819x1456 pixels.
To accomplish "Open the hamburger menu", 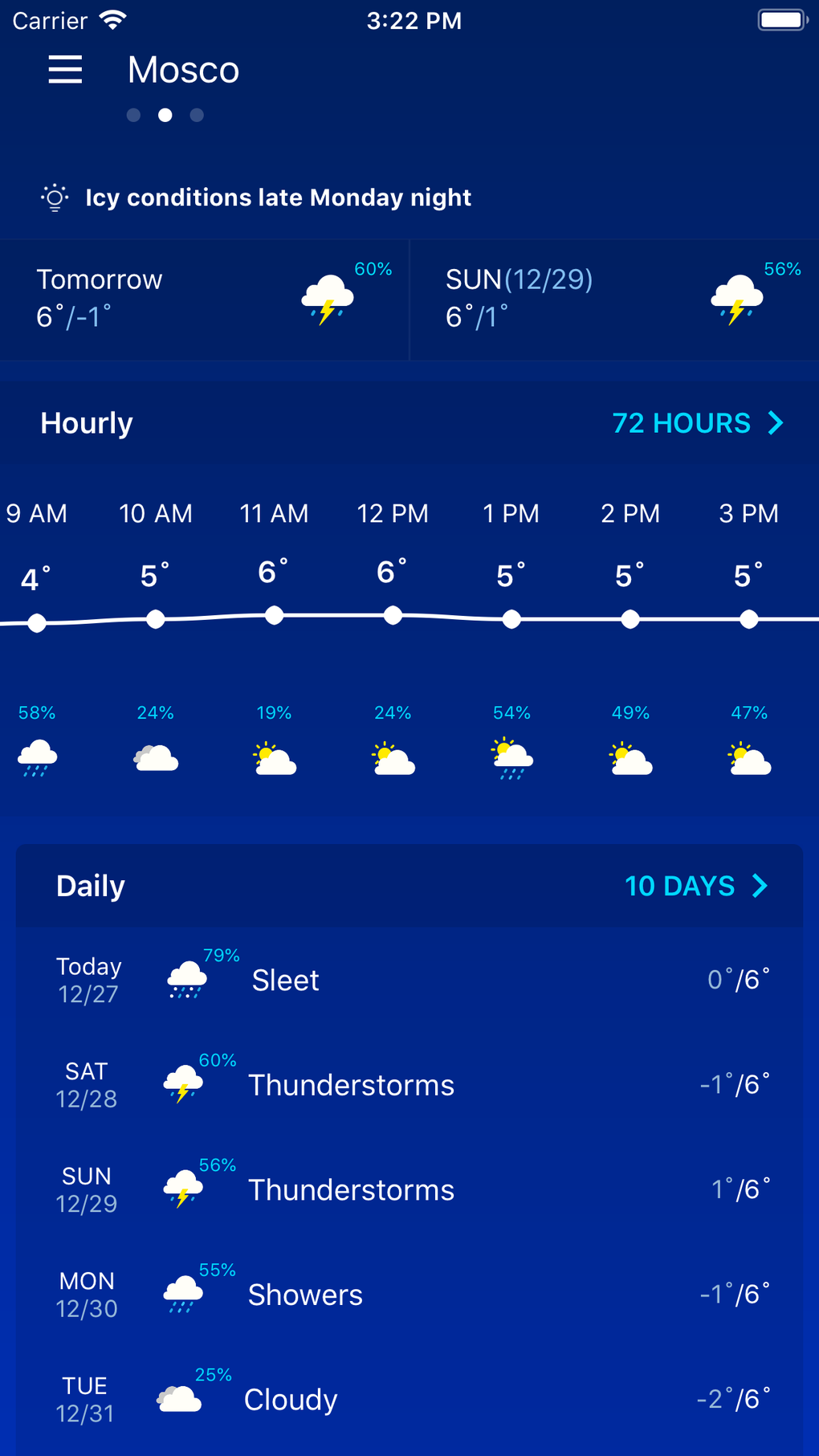I will pyautogui.click(x=65, y=70).
